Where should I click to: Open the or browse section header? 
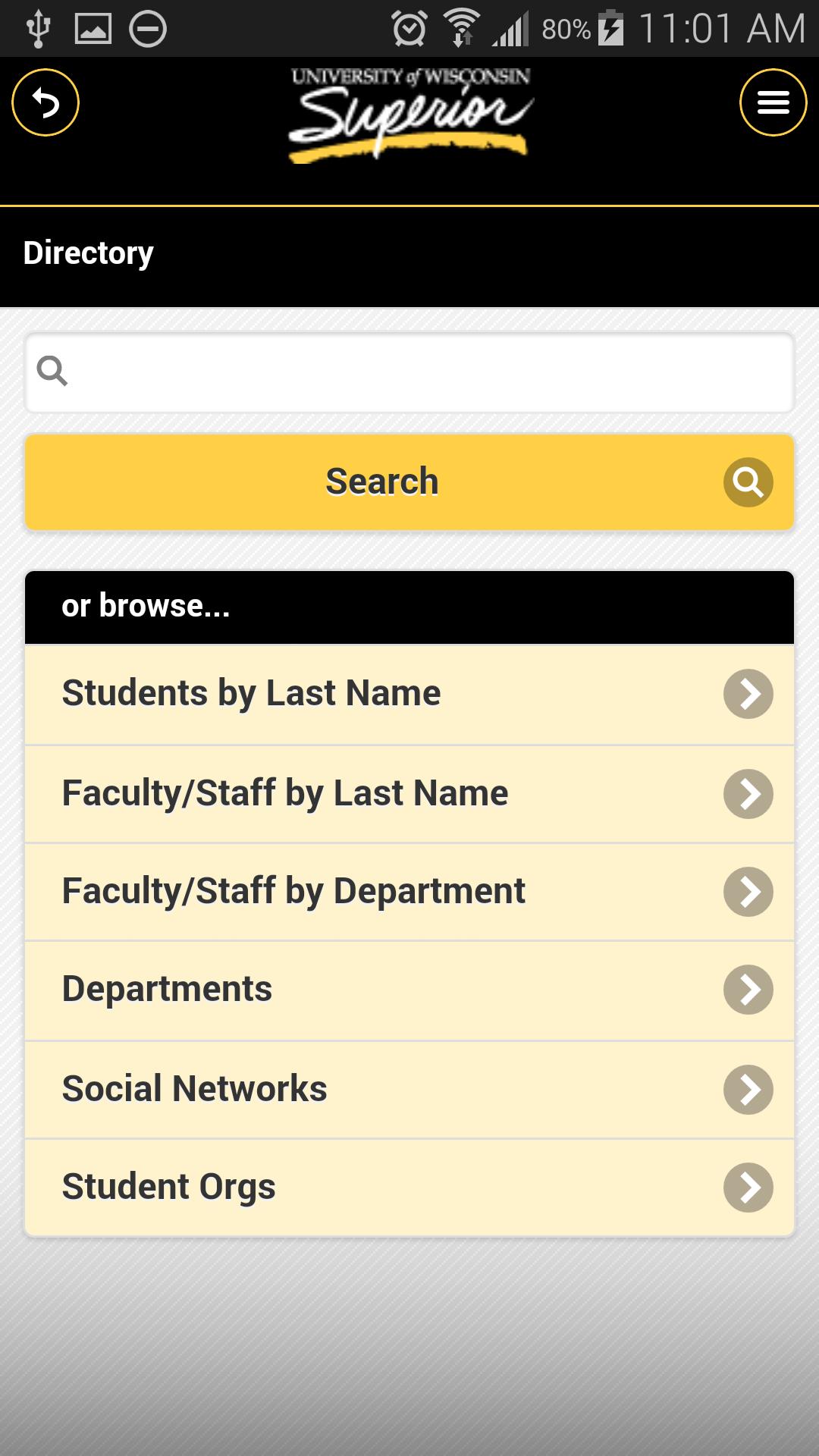point(409,605)
